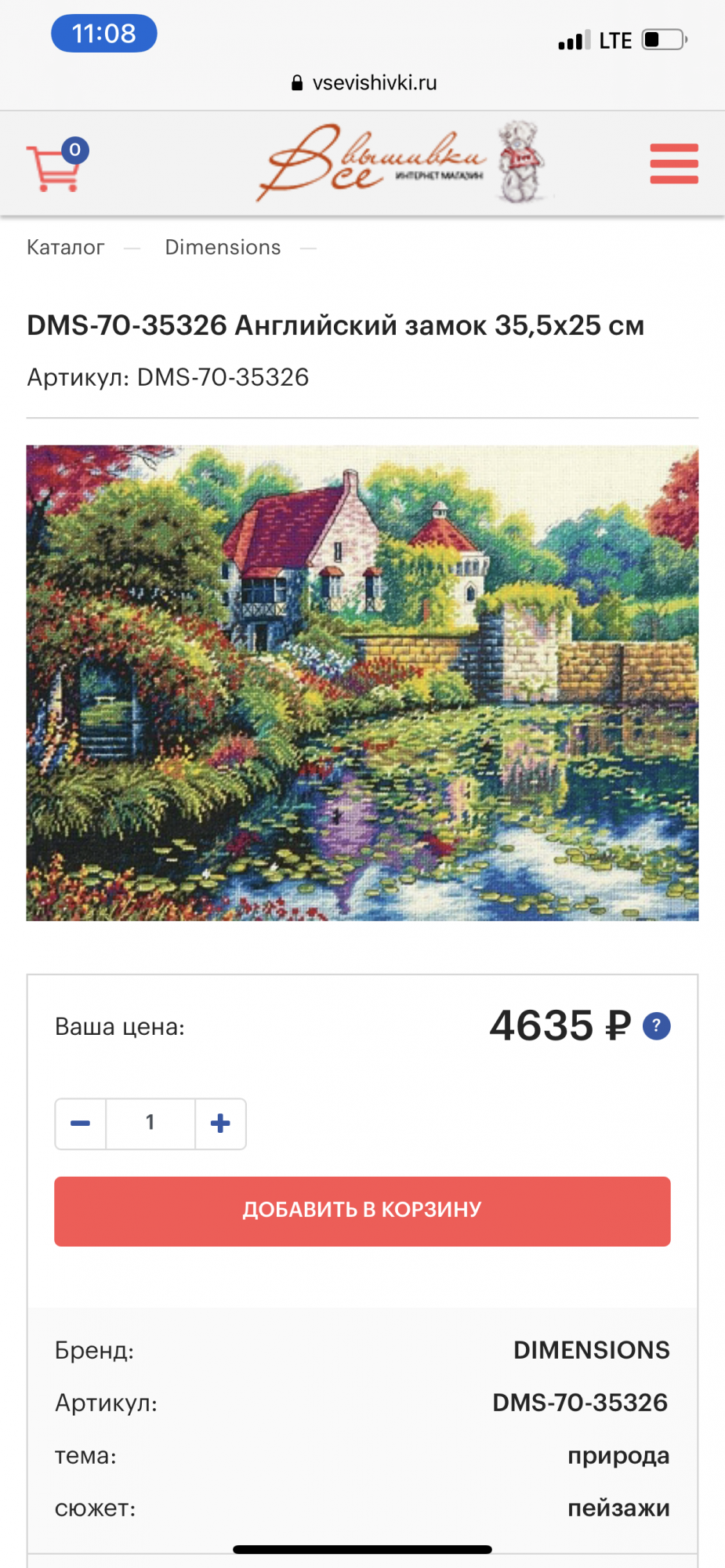Open the hamburger menu
This screenshot has width=725, height=1568.
click(673, 164)
